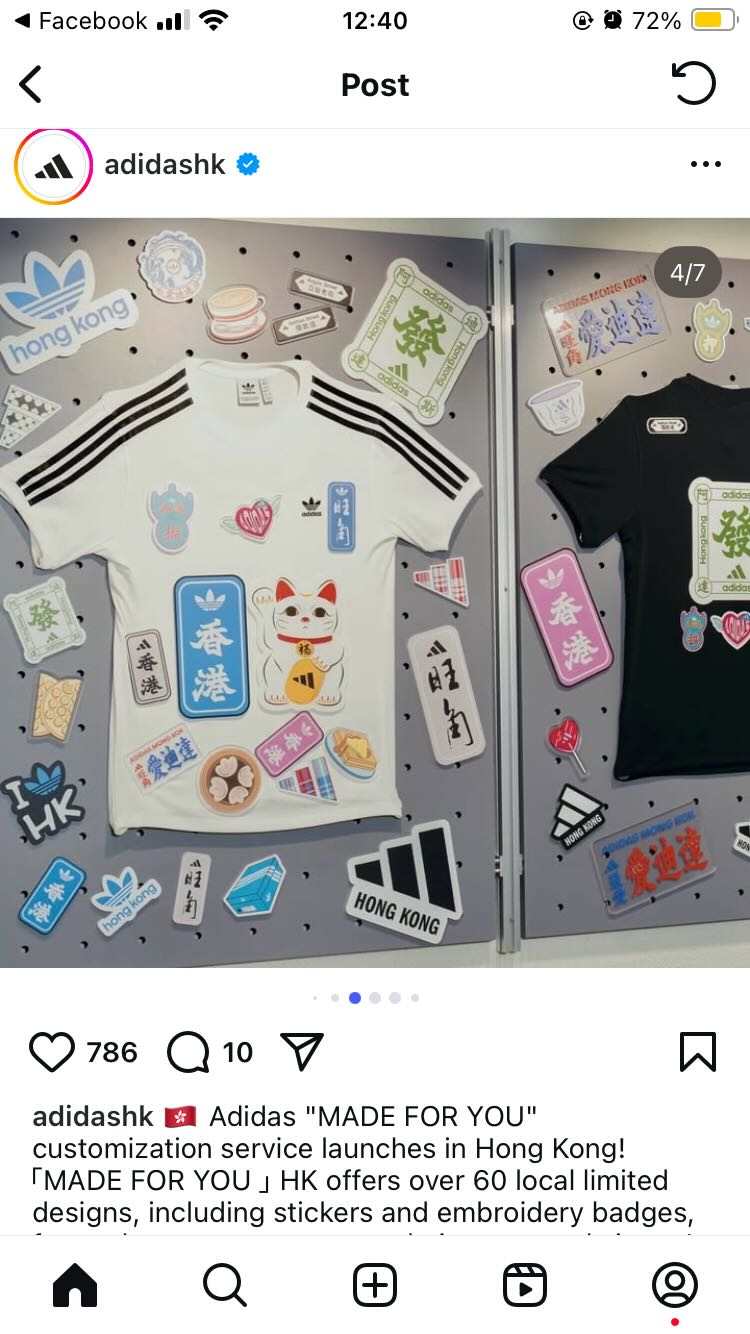Create a new post with plus button
750x1334 pixels.
tap(375, 1285)
